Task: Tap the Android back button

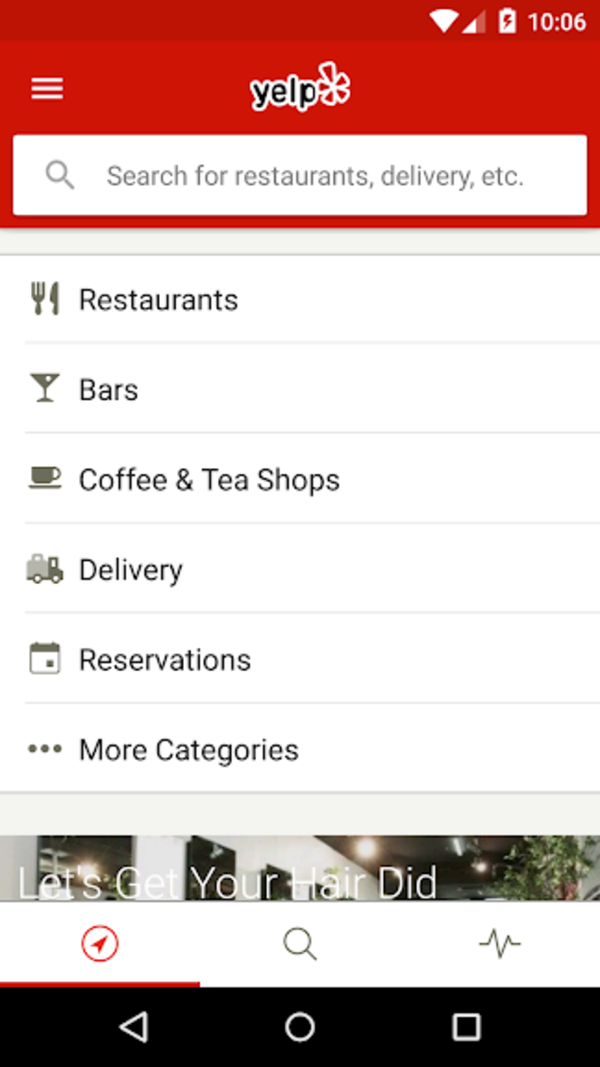Action: click(x=133, y=1026)
